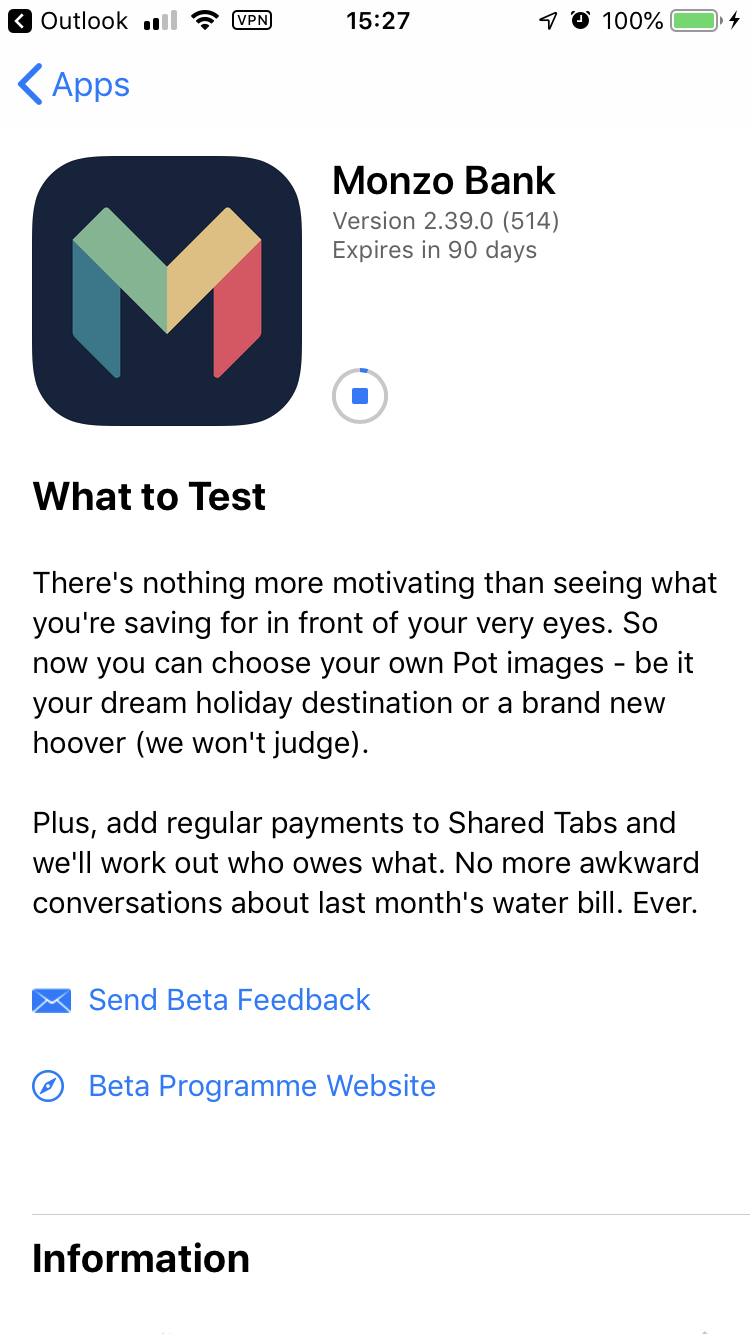
Task: Send Beta Feedback by email
Action: click(x=201, y=1000)
